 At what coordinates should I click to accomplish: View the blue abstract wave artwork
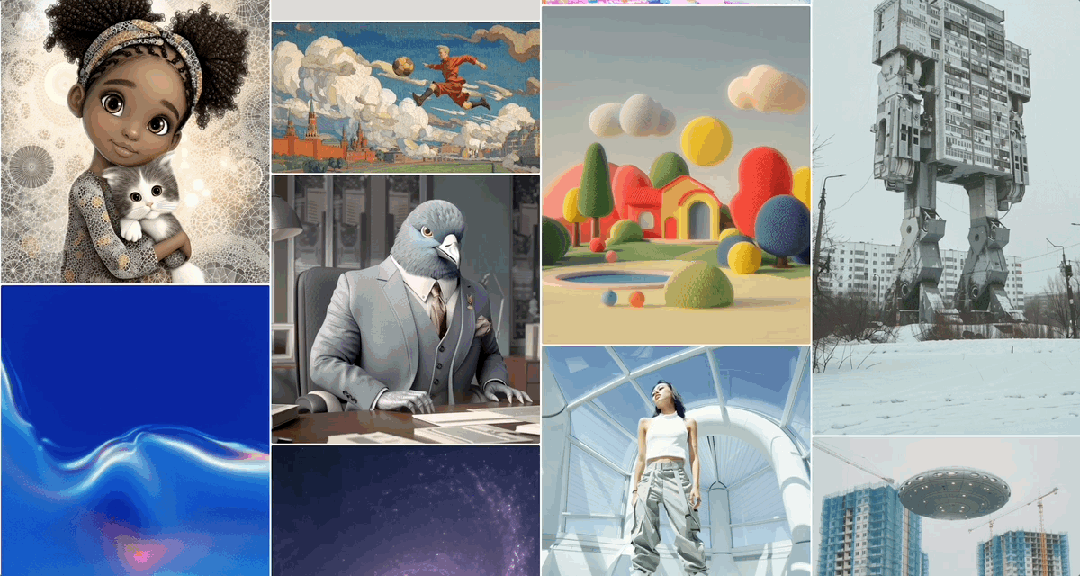[x=135, y=430]
